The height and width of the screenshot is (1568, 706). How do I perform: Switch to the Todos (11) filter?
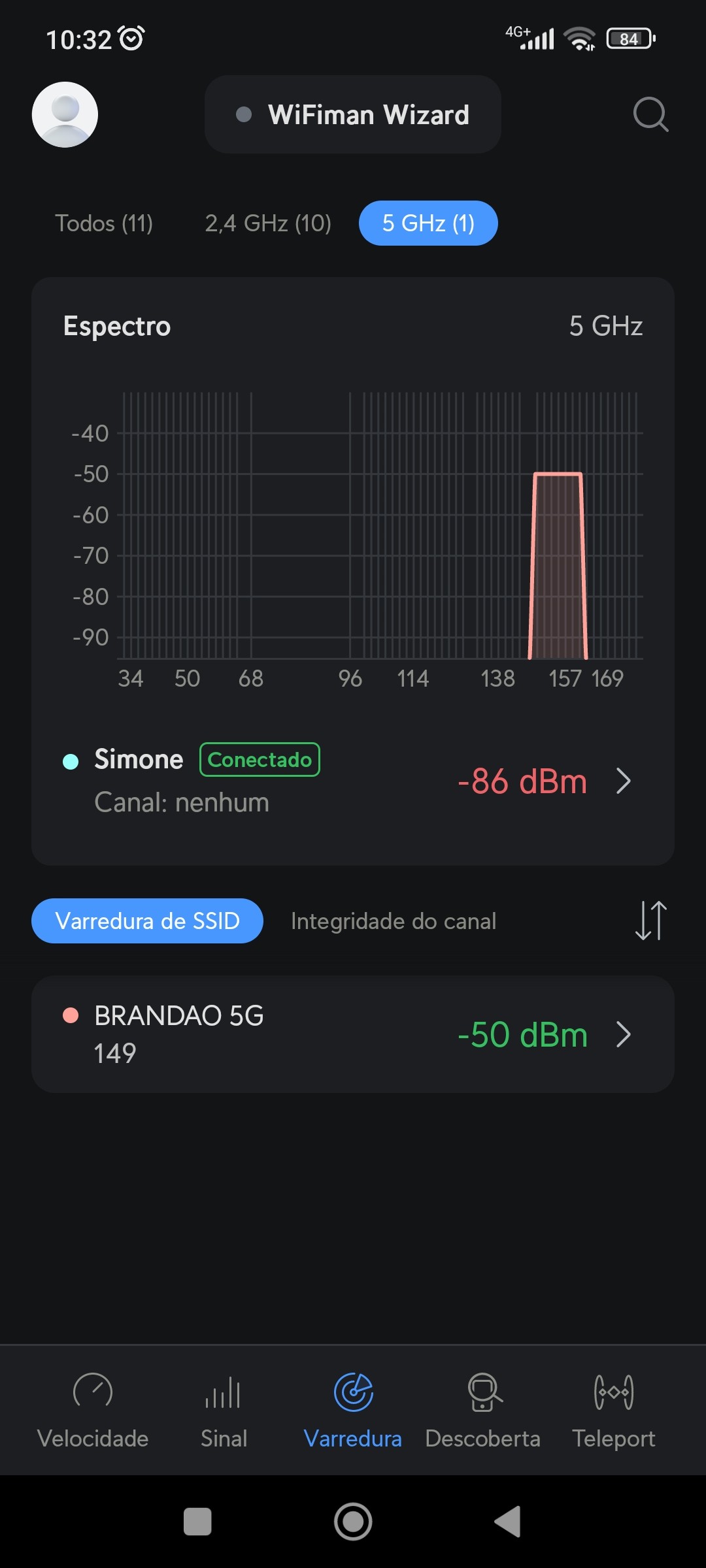[104, 223]
